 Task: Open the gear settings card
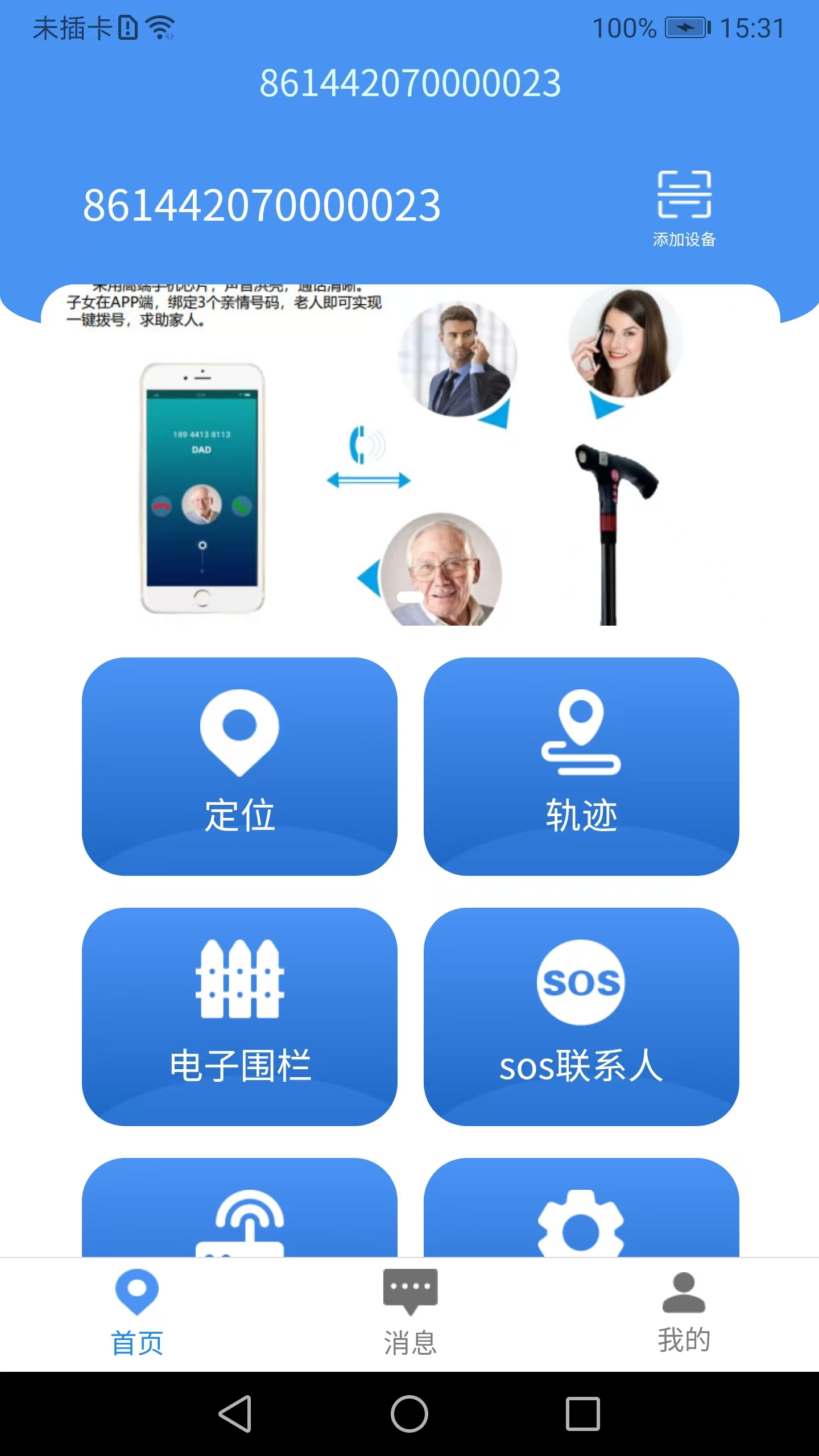[581, 1211]
